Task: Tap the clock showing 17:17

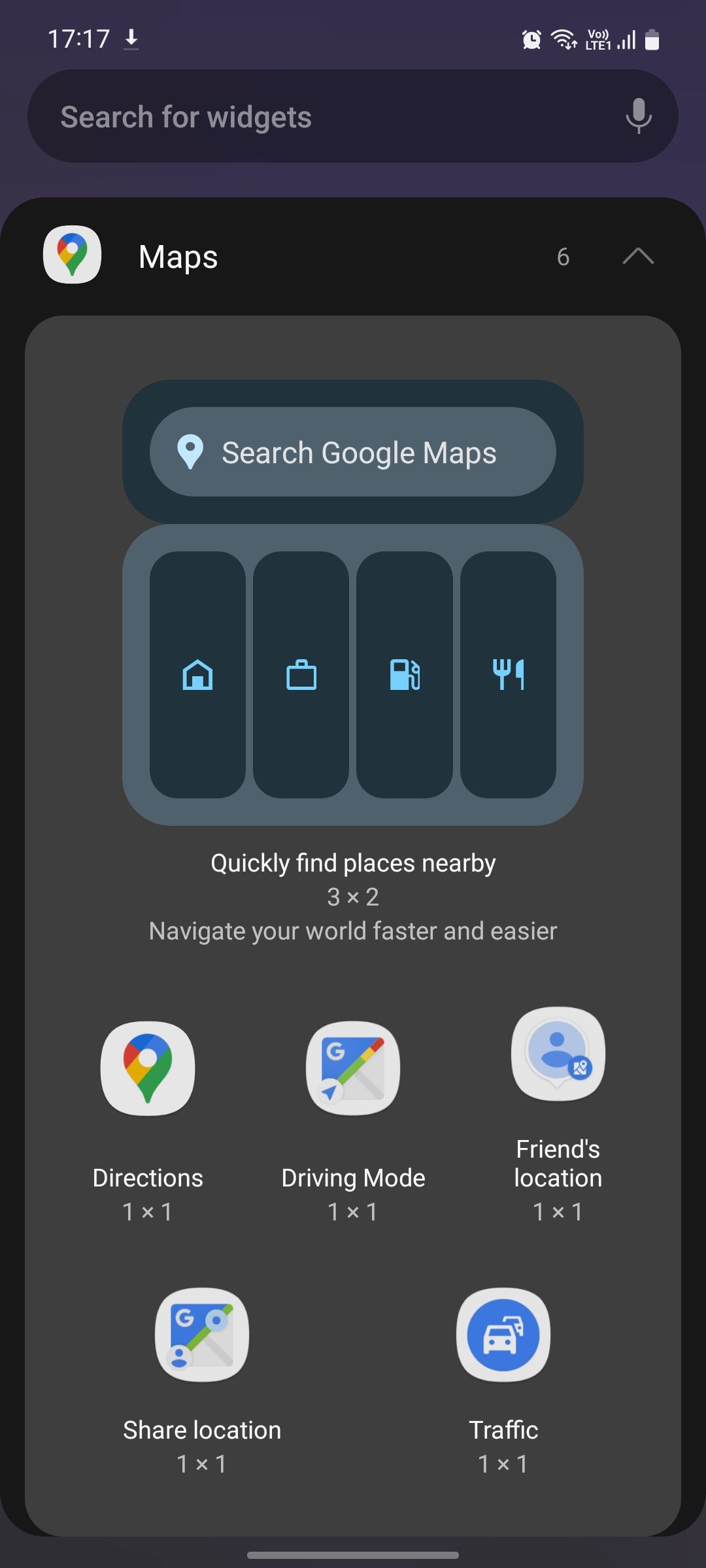Action: (x=78, y=39)
